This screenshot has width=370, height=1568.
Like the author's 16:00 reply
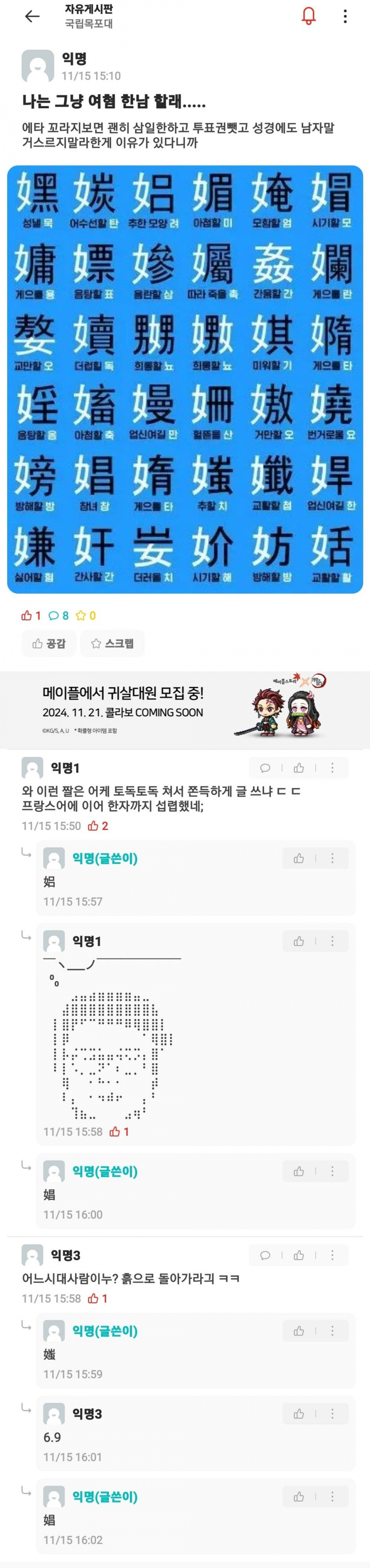coord(299,1171)
